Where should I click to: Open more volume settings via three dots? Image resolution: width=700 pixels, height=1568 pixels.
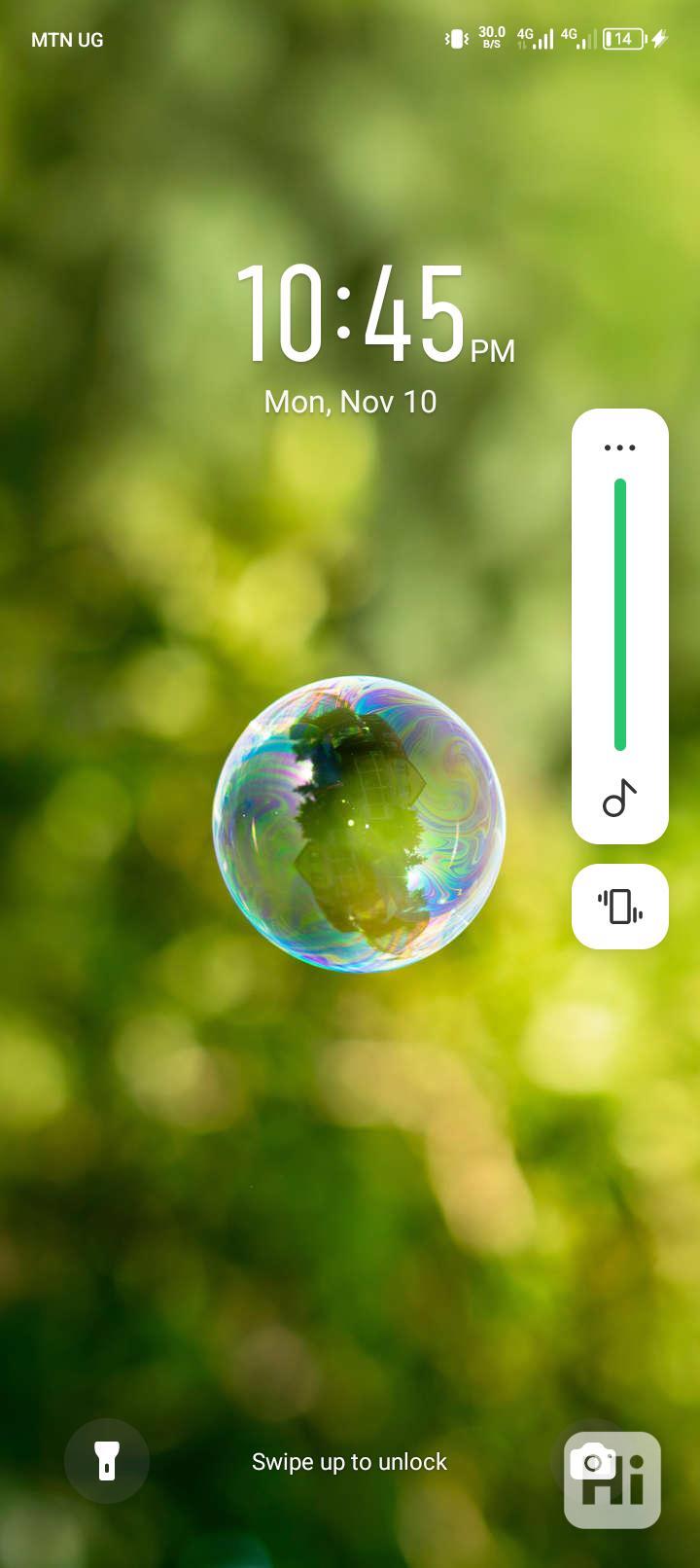click(x=619, y=448)
